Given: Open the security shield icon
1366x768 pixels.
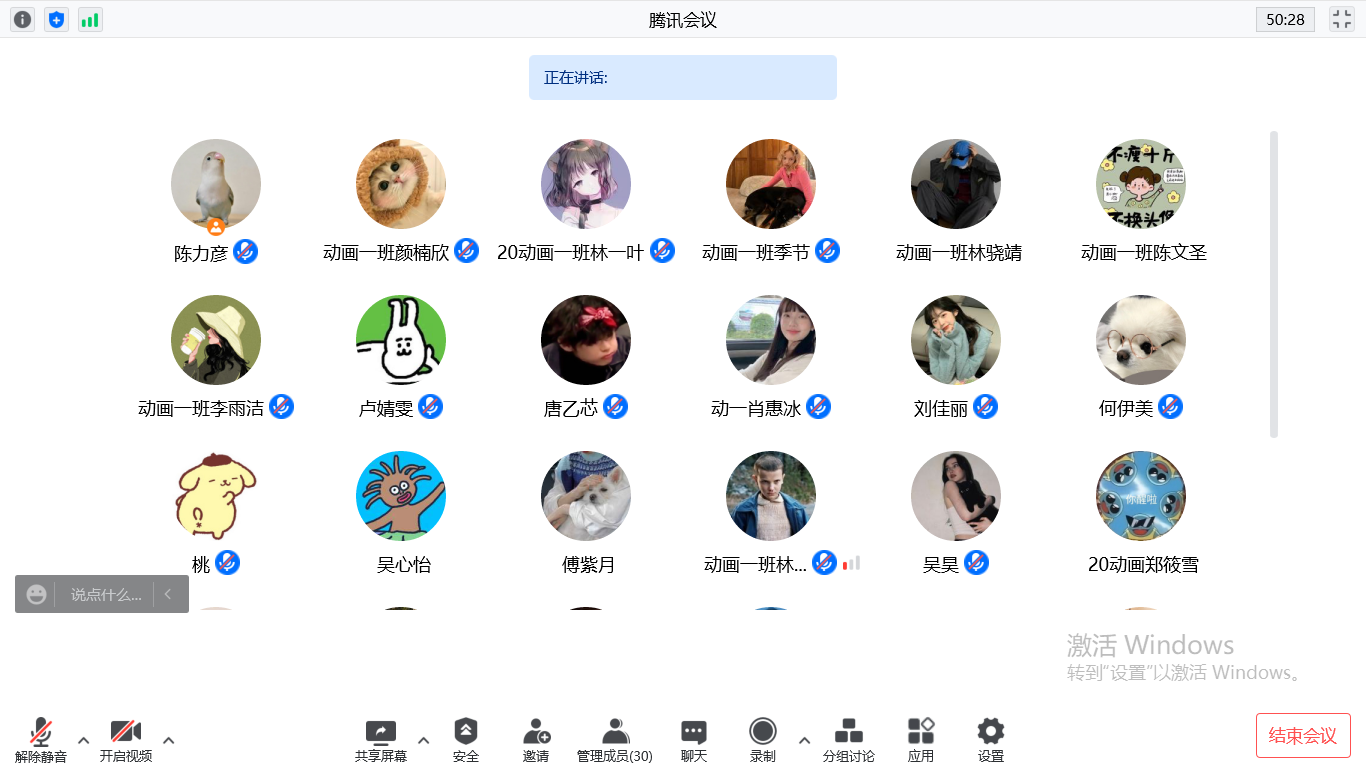Looking at the screenshot, I should click(x=56, y=19).
